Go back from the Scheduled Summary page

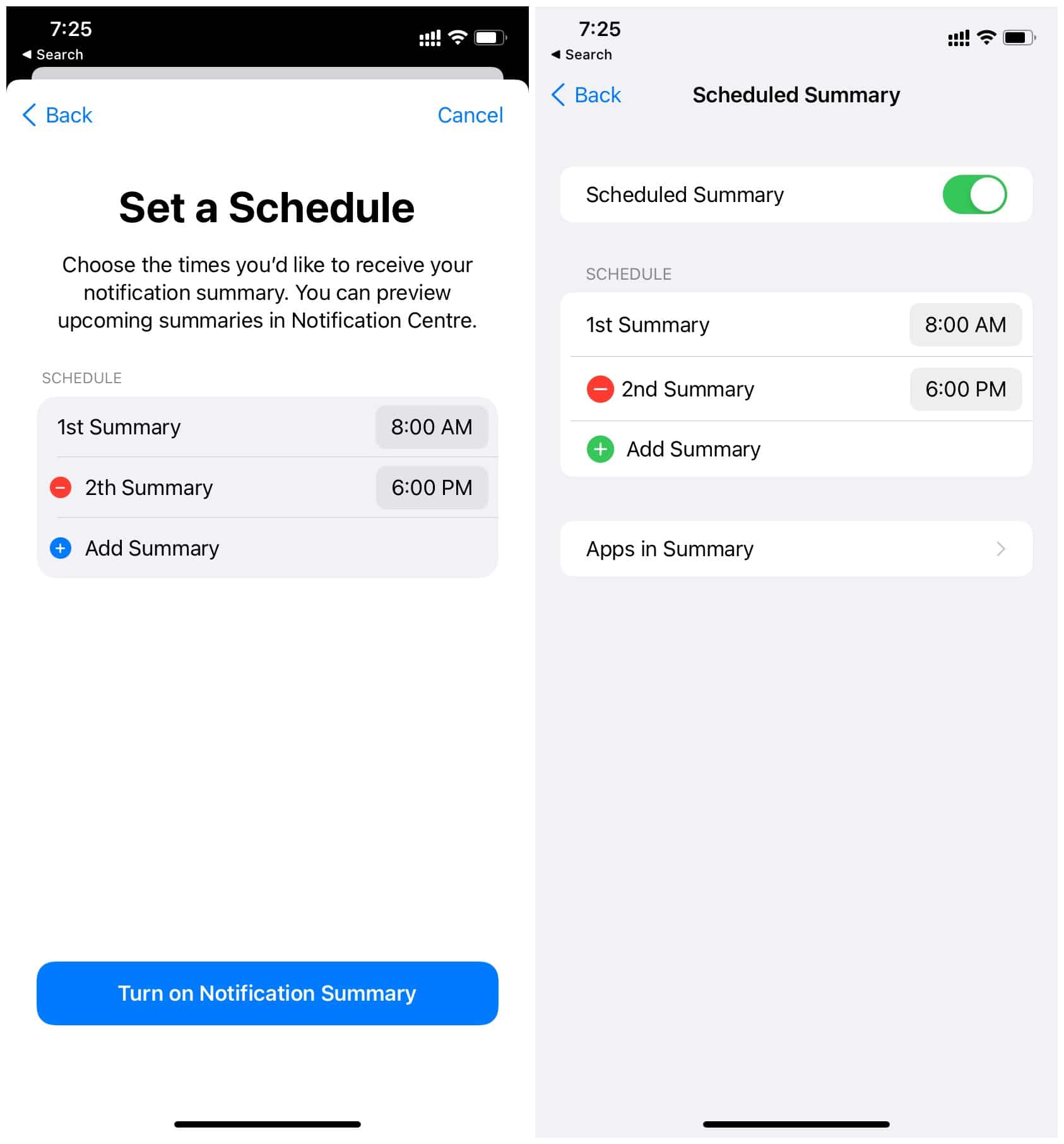pos(586,95)
